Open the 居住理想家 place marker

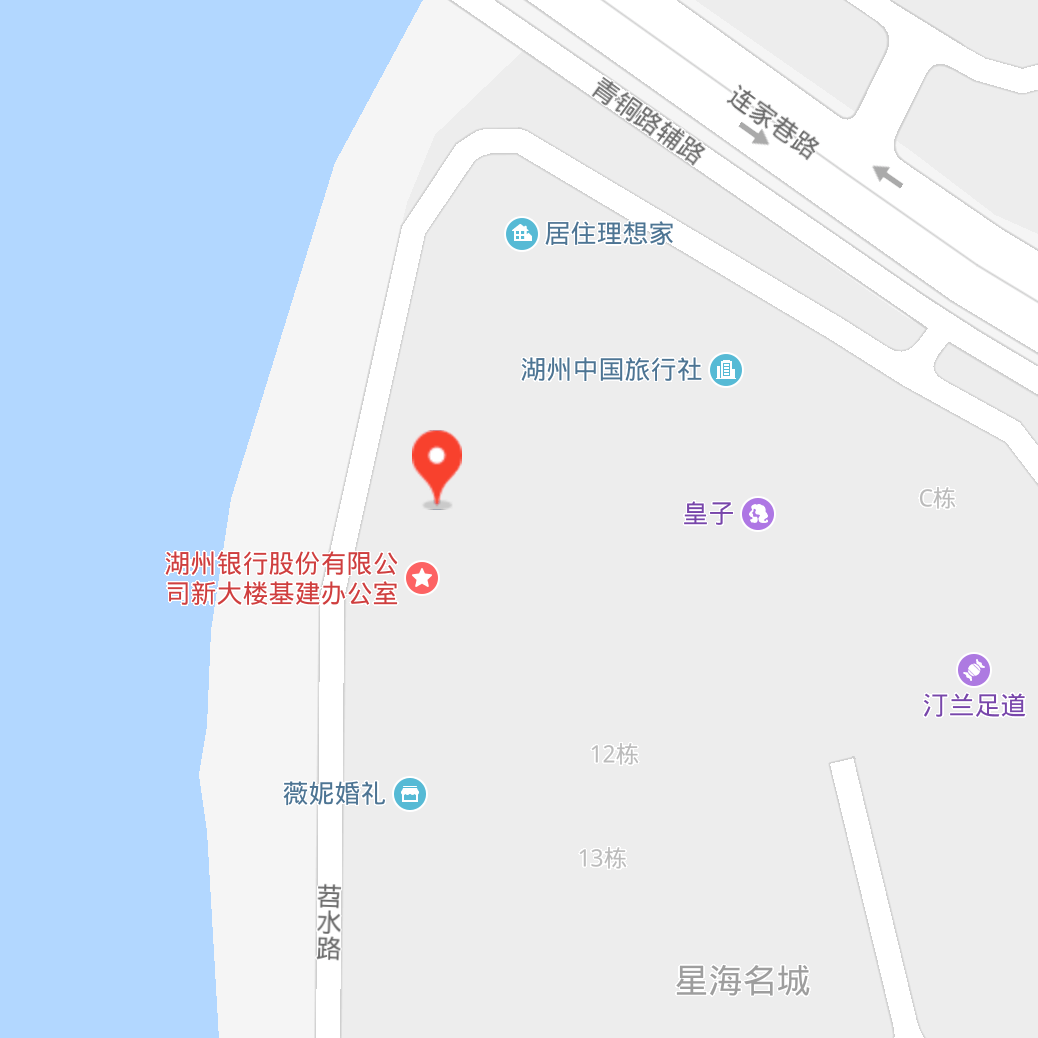(521, 234)
